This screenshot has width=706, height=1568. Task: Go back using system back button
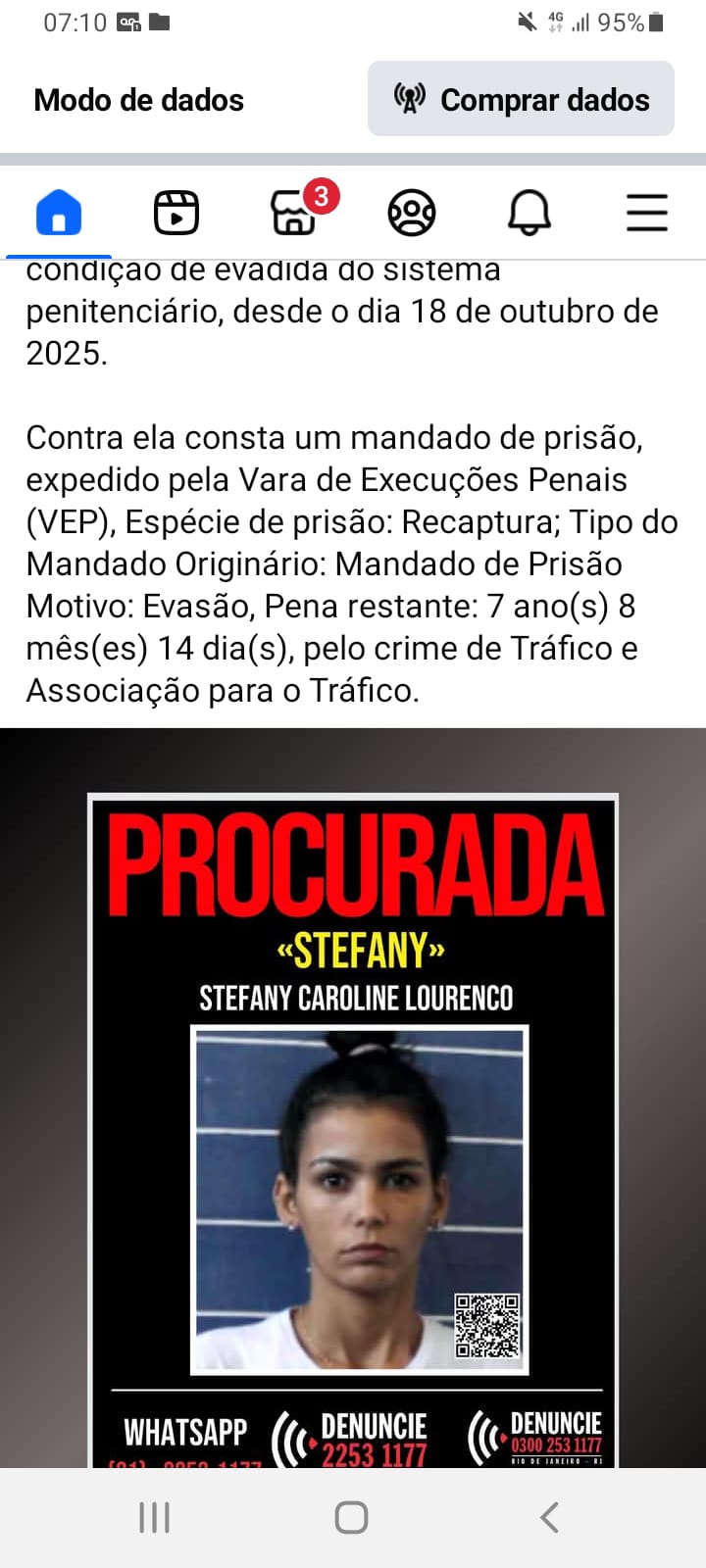(x=550, y=1517)
